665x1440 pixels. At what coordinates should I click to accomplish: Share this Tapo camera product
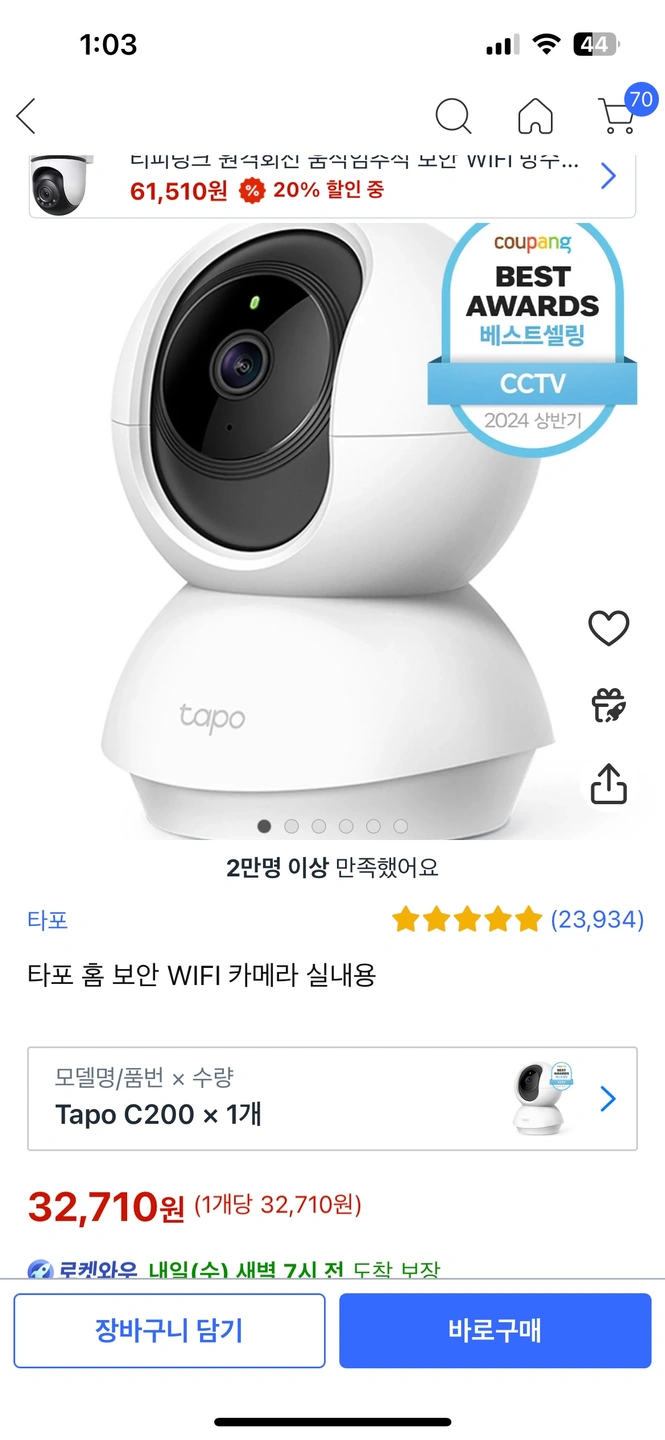pyautogui.click(x=608, y=784)
